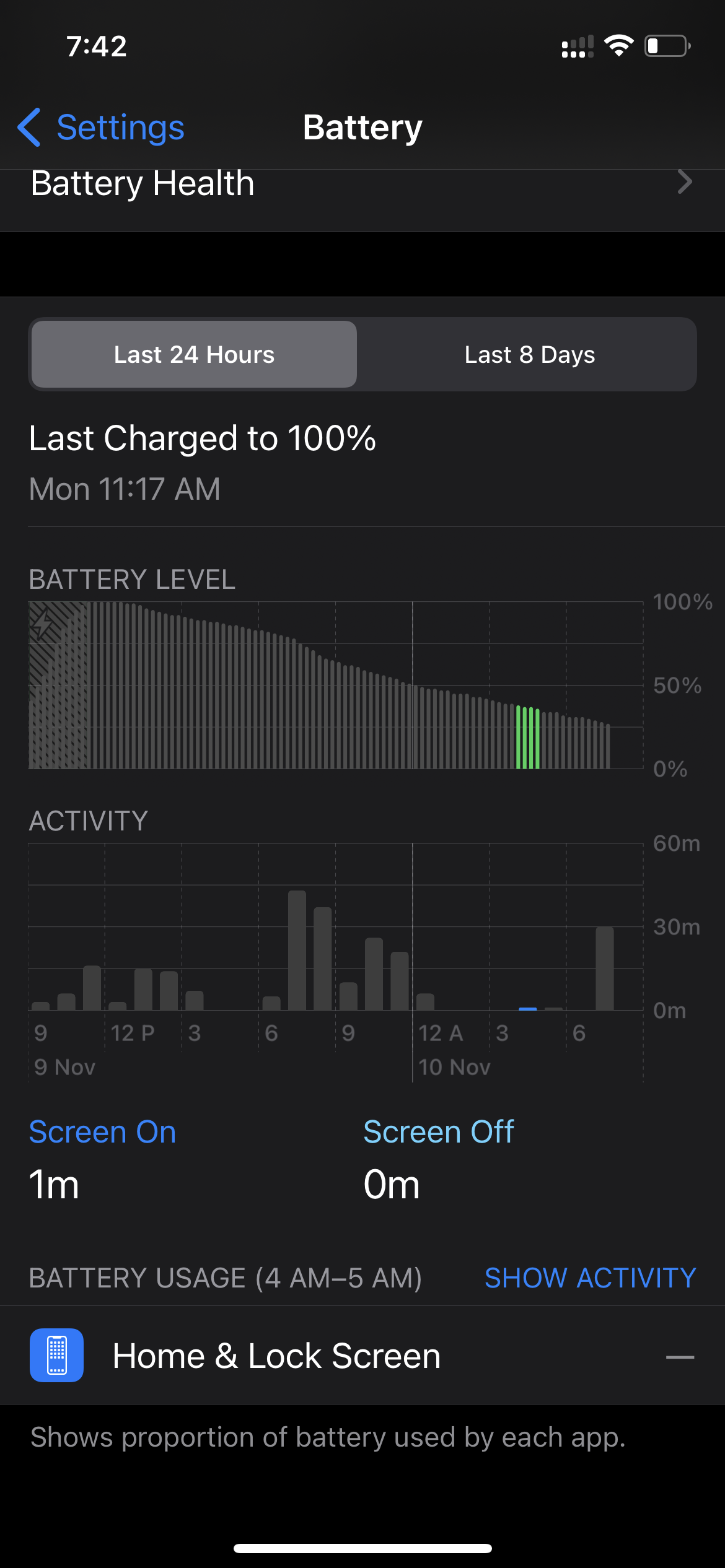Select the Last 24 Hours tab
The width and height of the screenshot is (725, 1568).
[194, 355]
